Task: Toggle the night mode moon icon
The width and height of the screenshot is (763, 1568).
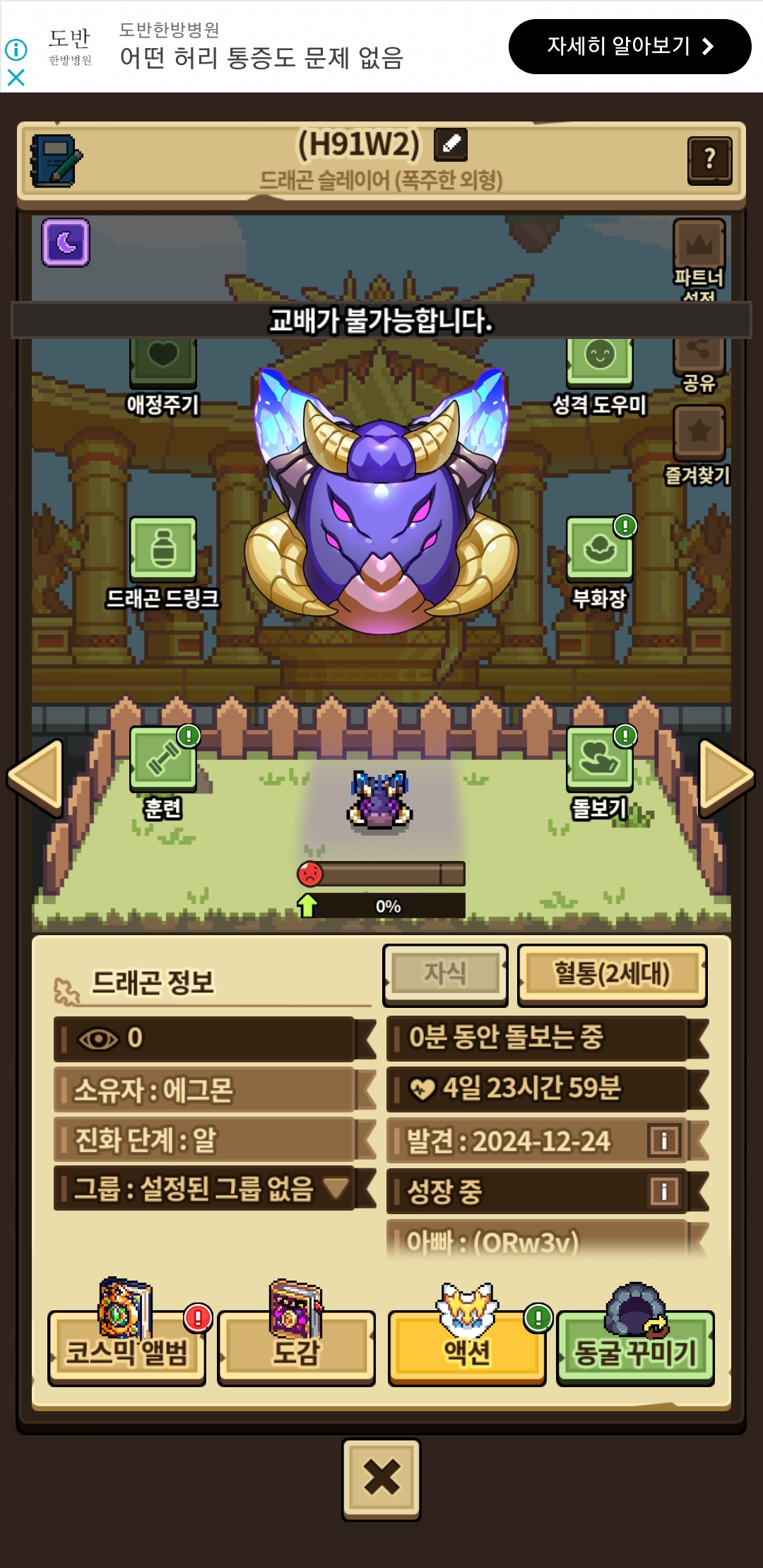Action: 66,242
